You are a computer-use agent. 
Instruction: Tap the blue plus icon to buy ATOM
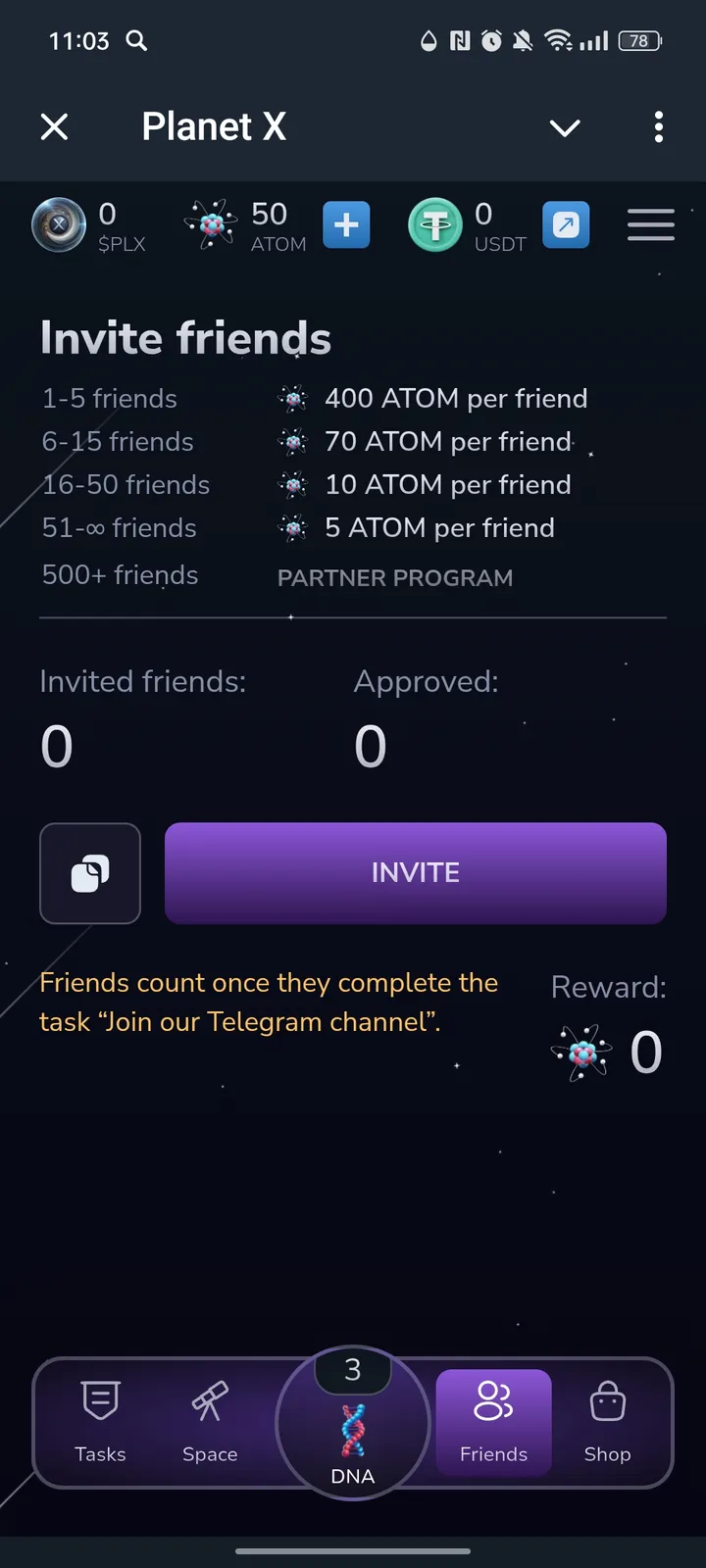pos(345,224)
